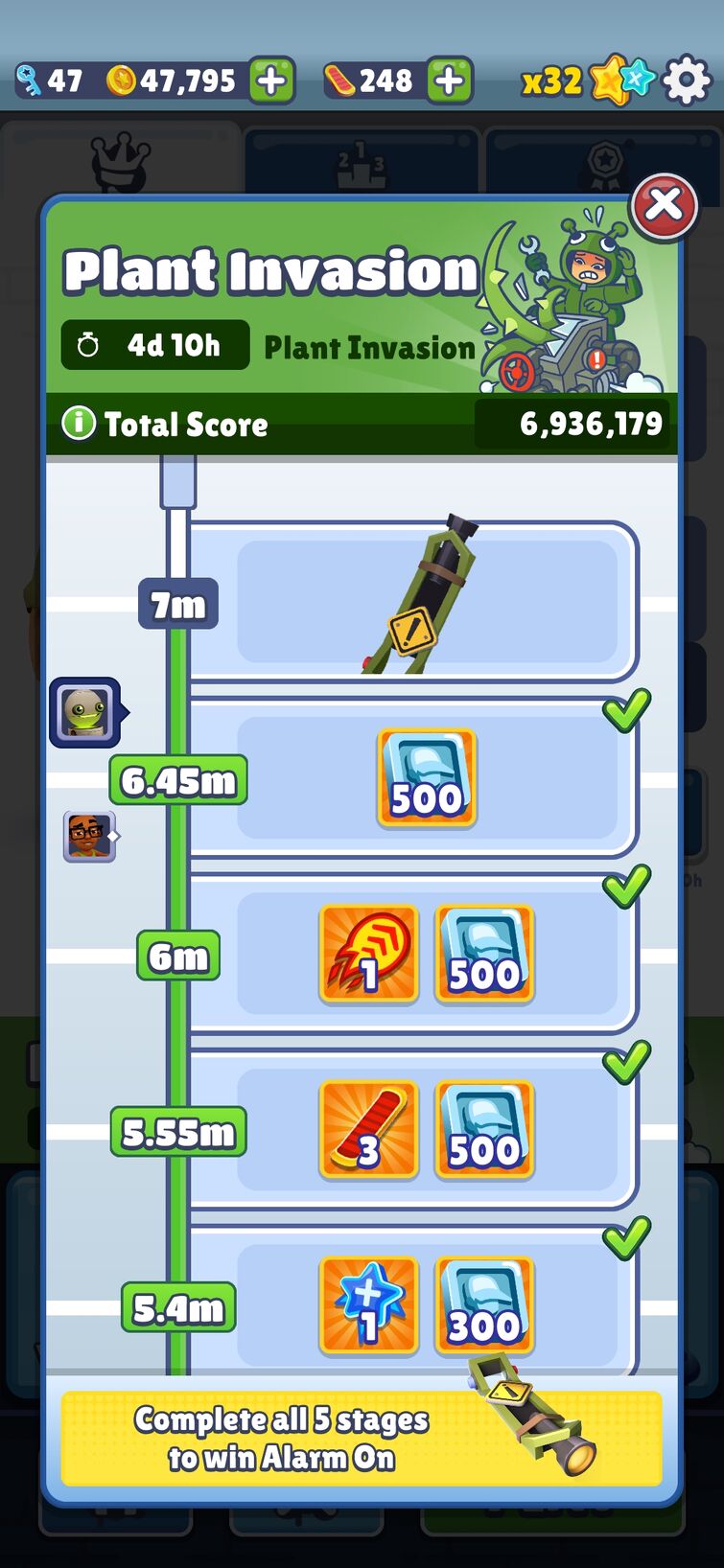Open the green frog player avatar
The image size is (724, 1568).
84,712
